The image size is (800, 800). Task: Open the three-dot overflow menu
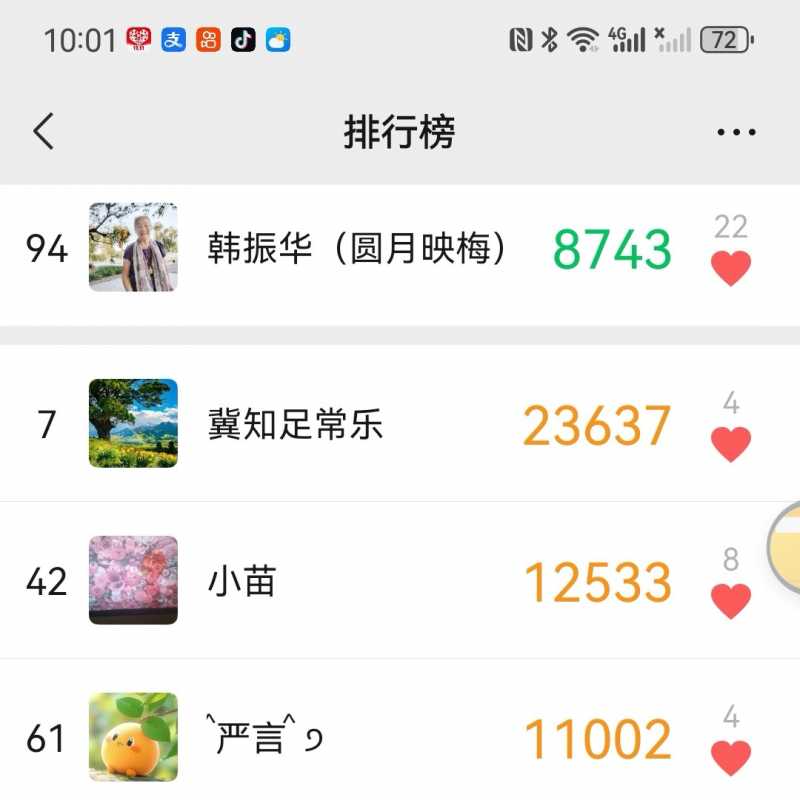pyautogui.click(x=736, y=132)
